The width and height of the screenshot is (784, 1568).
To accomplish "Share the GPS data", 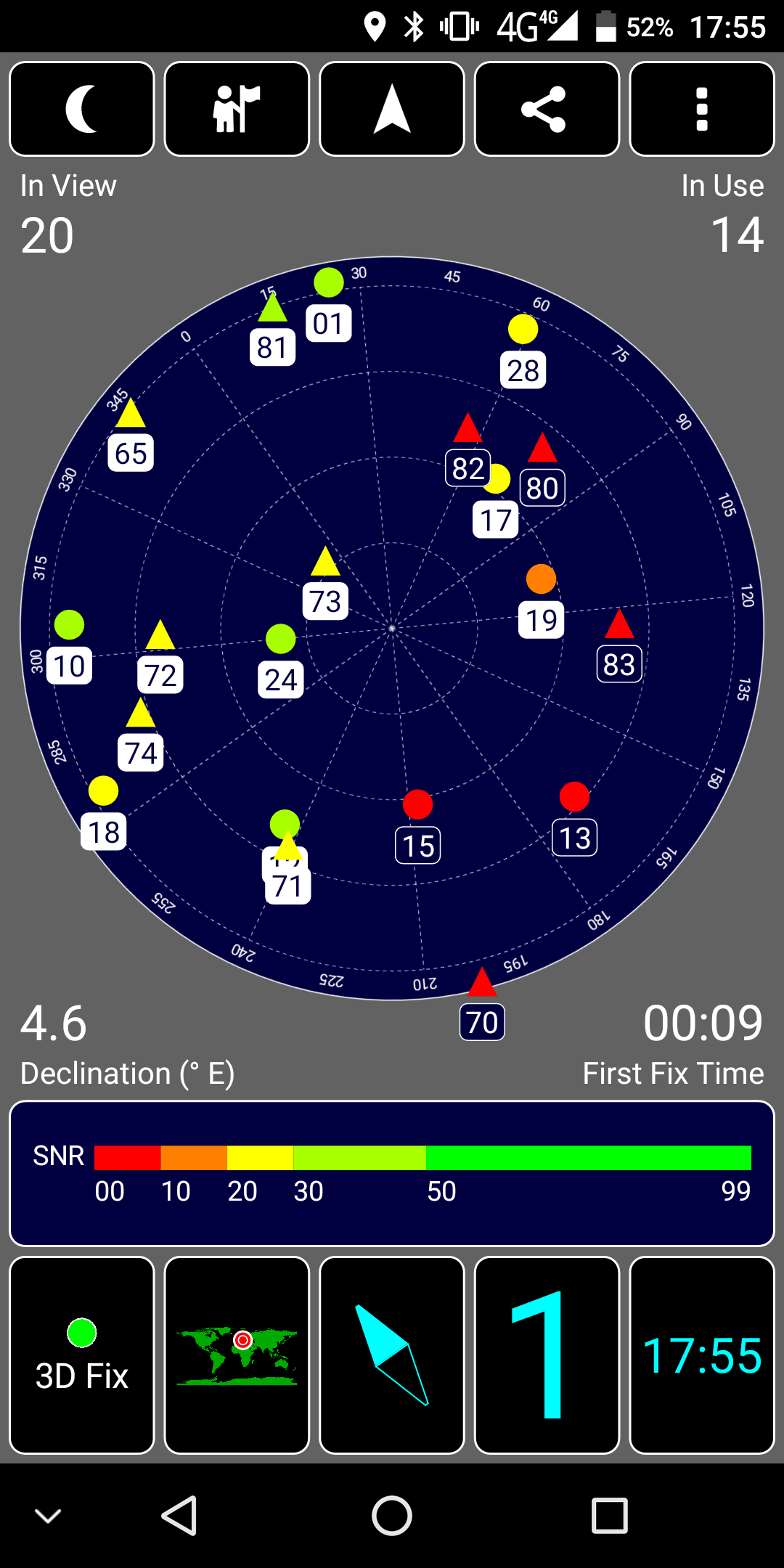I will coord(547,109).
